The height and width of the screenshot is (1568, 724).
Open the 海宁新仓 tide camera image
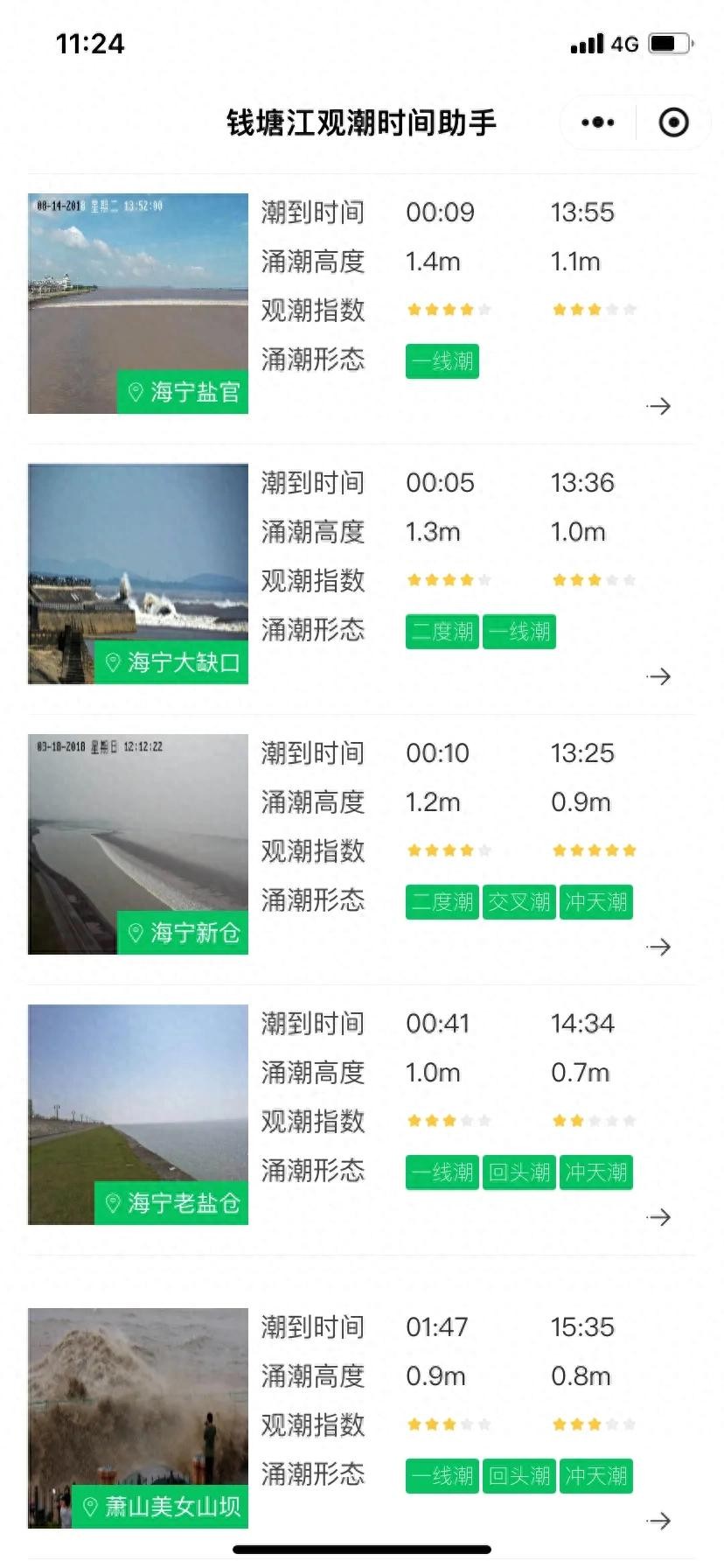(138, 843)
